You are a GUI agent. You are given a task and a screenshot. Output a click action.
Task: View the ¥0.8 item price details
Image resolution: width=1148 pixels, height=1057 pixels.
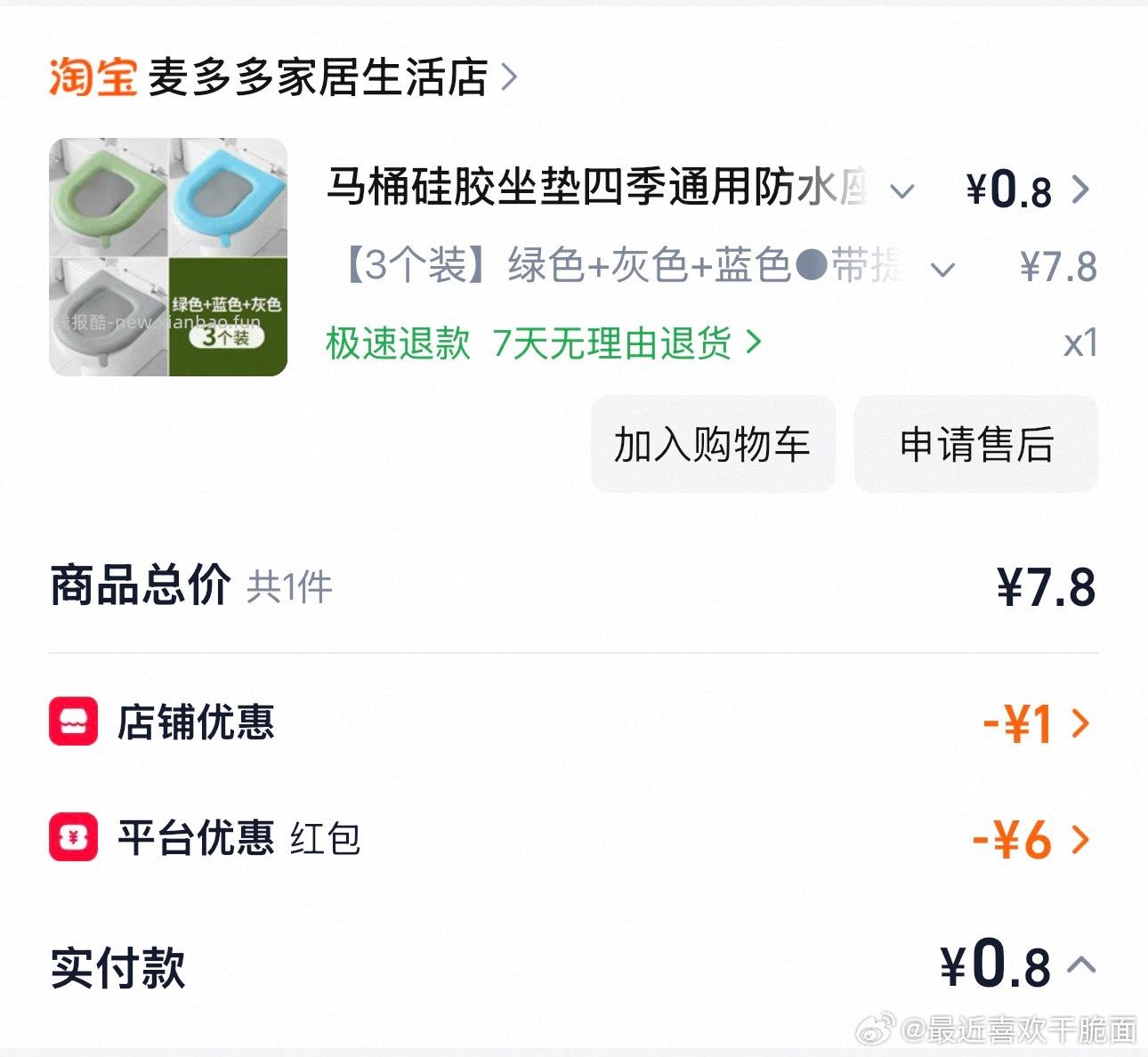tap(1079, 190)
